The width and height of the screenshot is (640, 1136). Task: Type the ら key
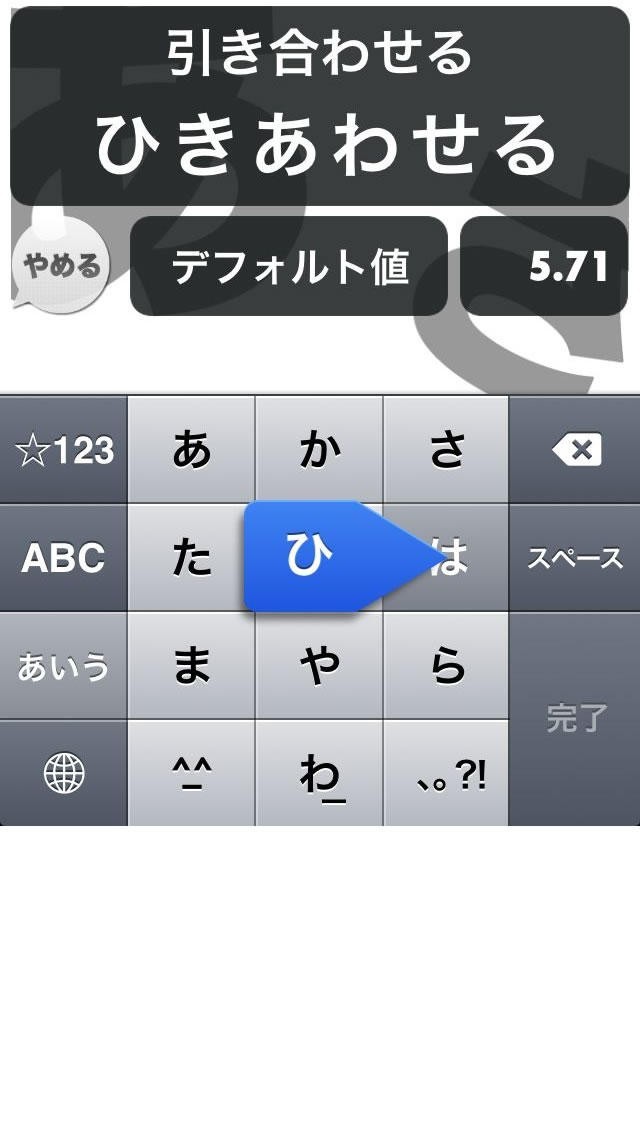click(447, 667)
